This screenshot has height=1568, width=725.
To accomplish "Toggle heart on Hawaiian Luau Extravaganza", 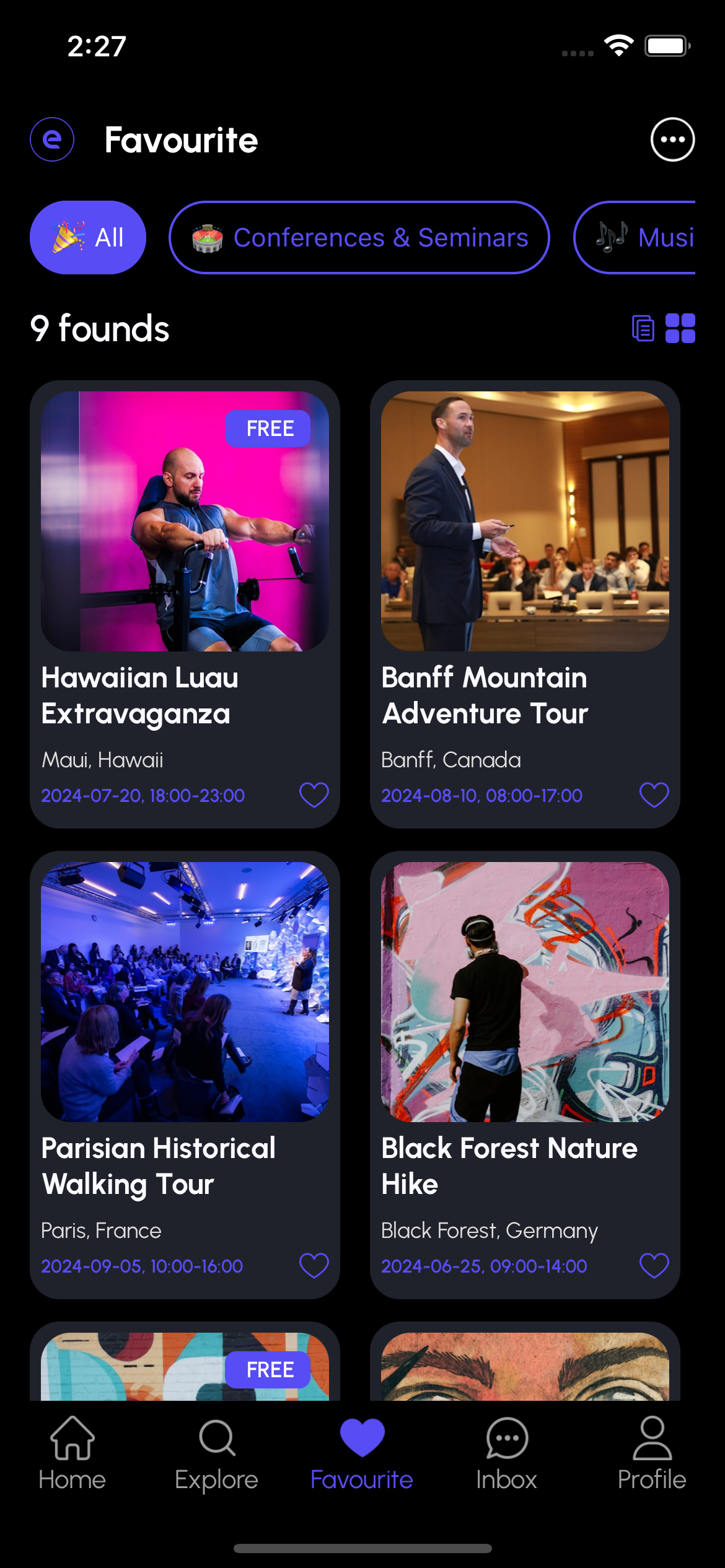I will (x=314, y=795).
